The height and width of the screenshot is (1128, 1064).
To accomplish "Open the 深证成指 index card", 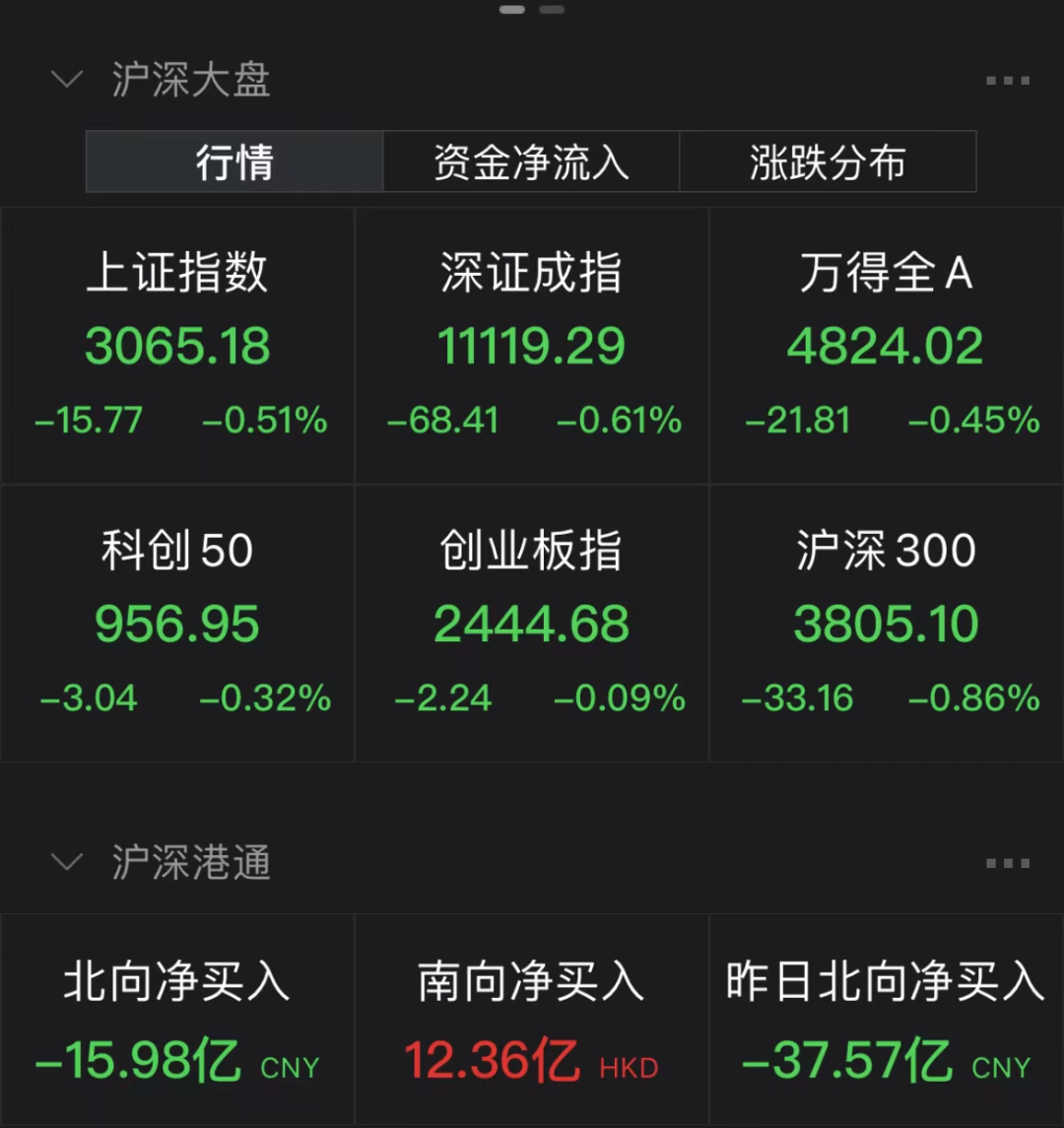I will point(532,345).
